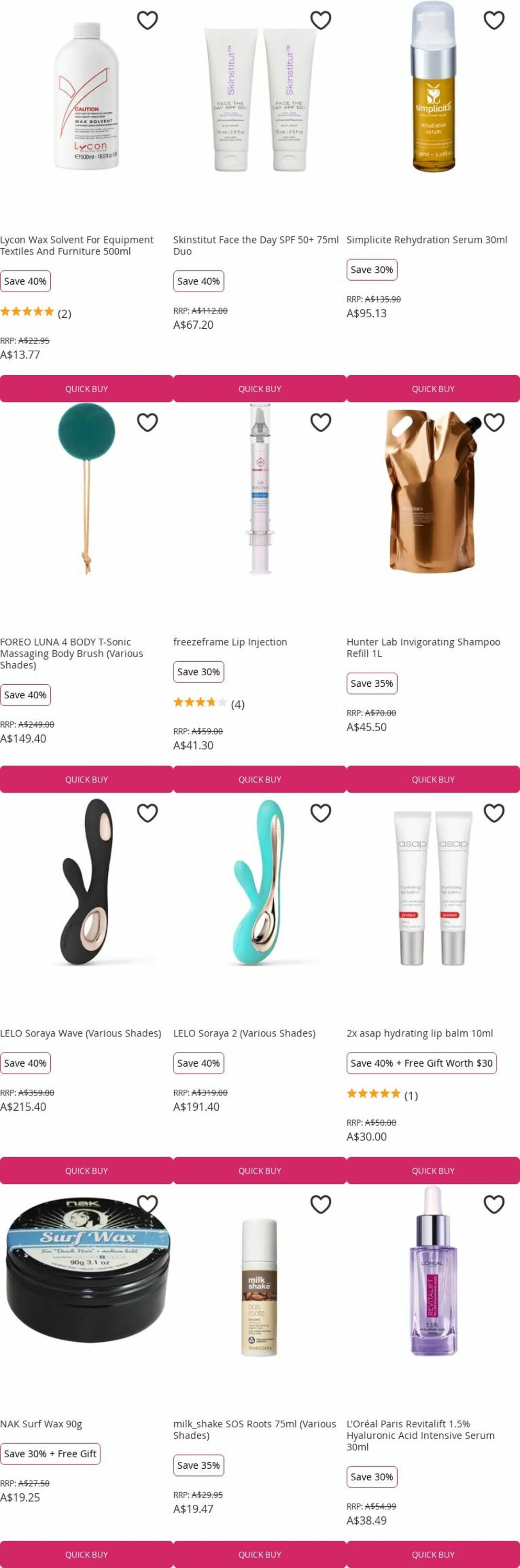
Task: Quick buy Lycon Wax Solvent 500ml
Action: 86,388
